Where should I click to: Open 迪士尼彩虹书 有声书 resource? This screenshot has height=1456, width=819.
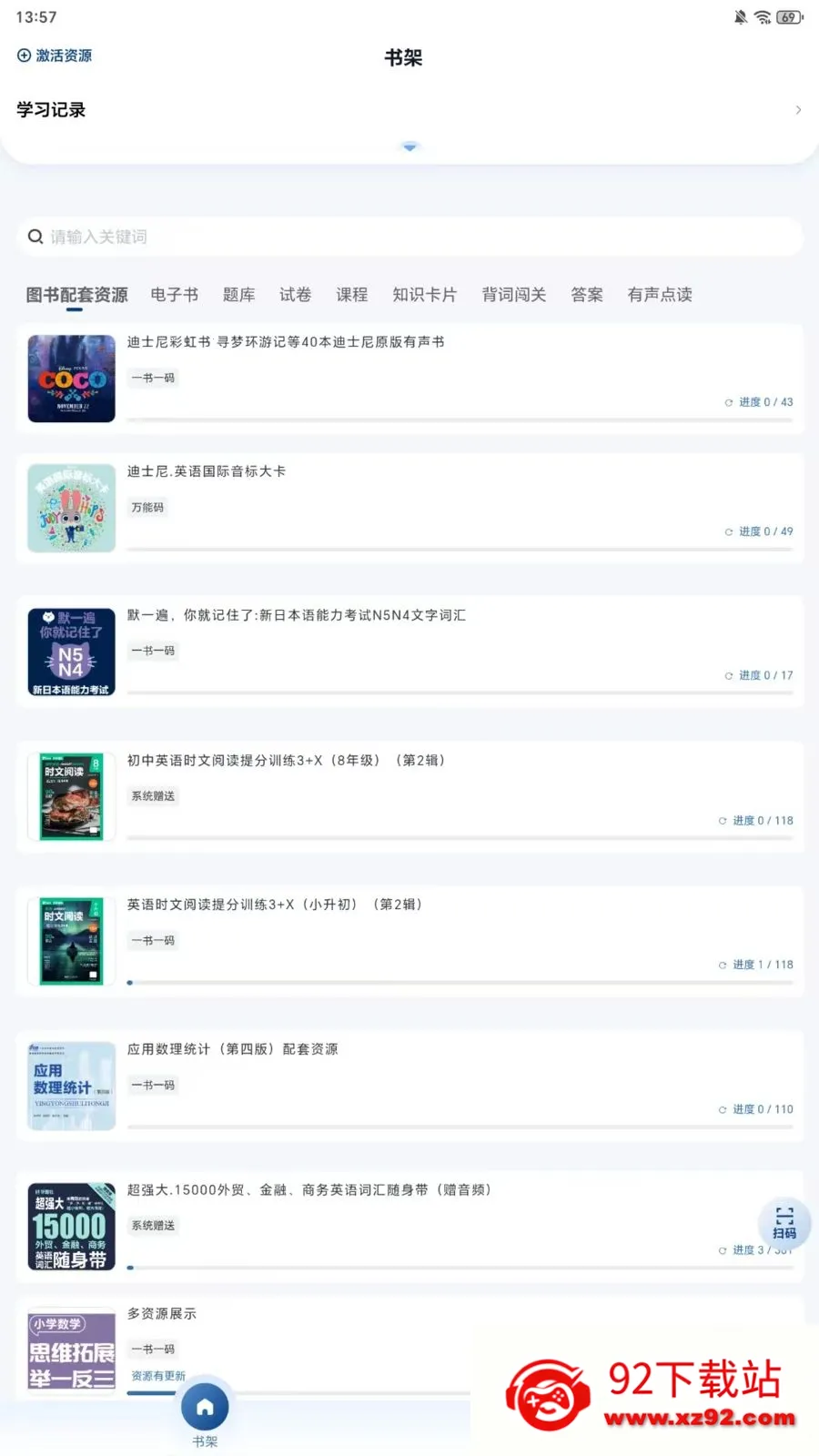[409, 378]
